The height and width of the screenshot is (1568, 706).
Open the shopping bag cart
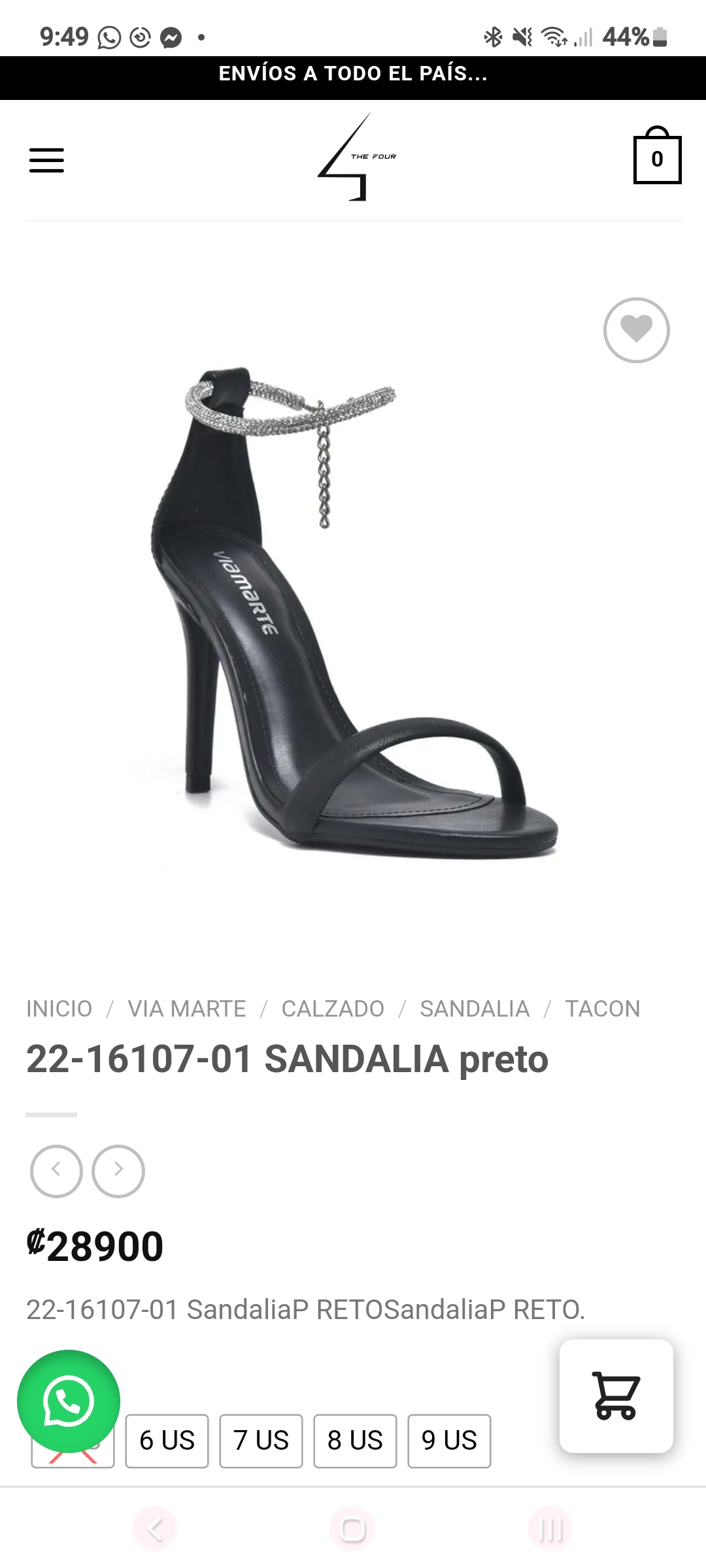point(657,157)
